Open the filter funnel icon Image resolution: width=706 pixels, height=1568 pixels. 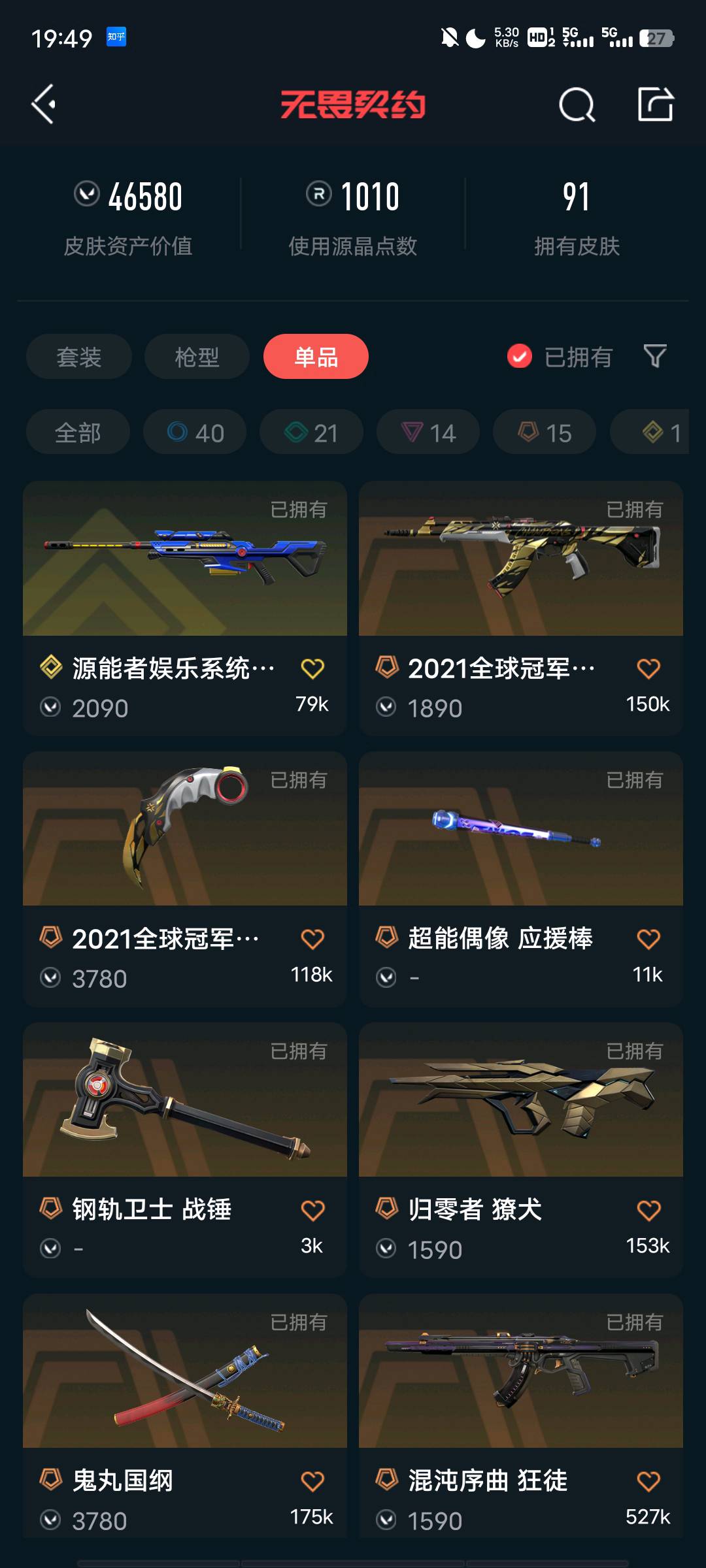pos(655,356)
